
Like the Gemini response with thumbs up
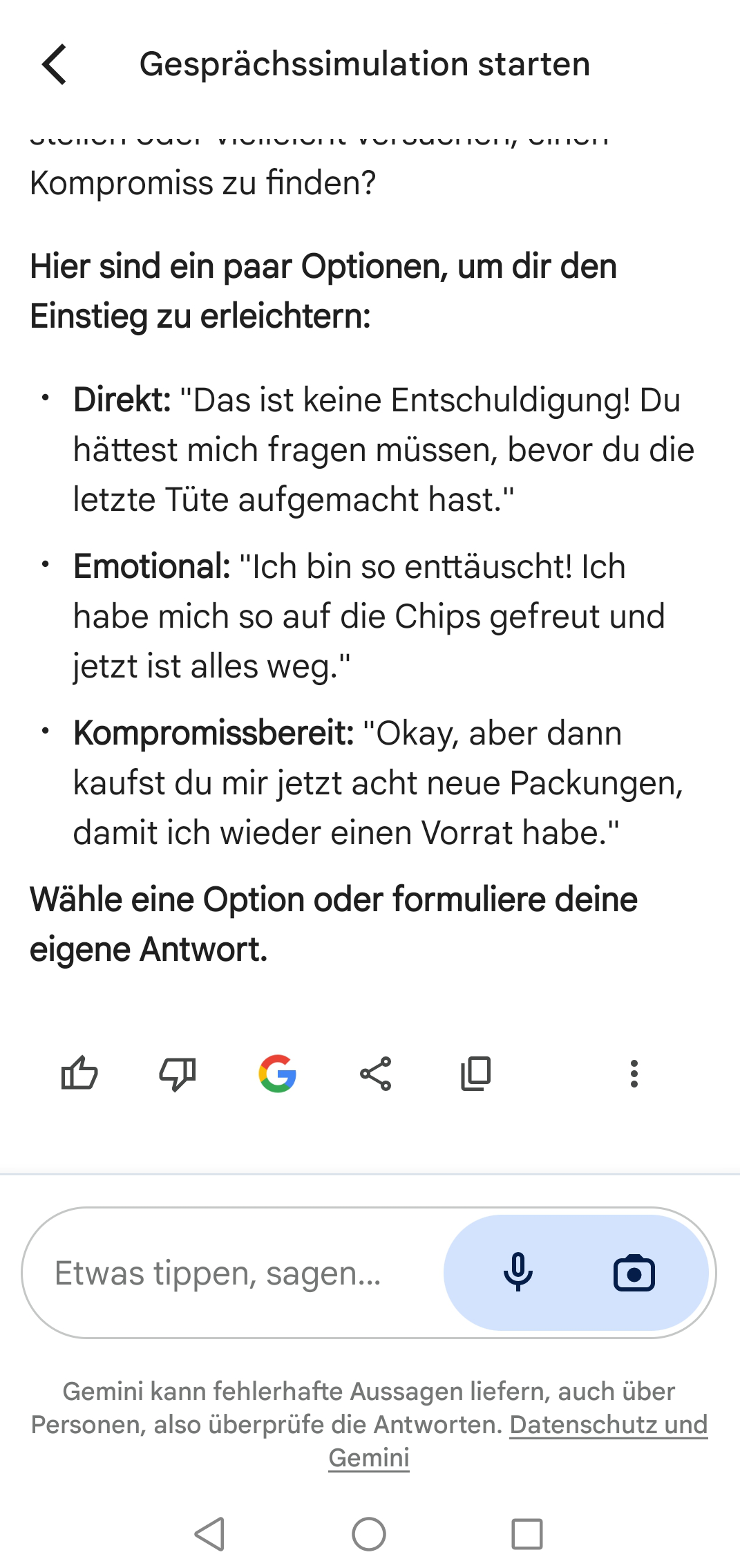(79, 1074)
